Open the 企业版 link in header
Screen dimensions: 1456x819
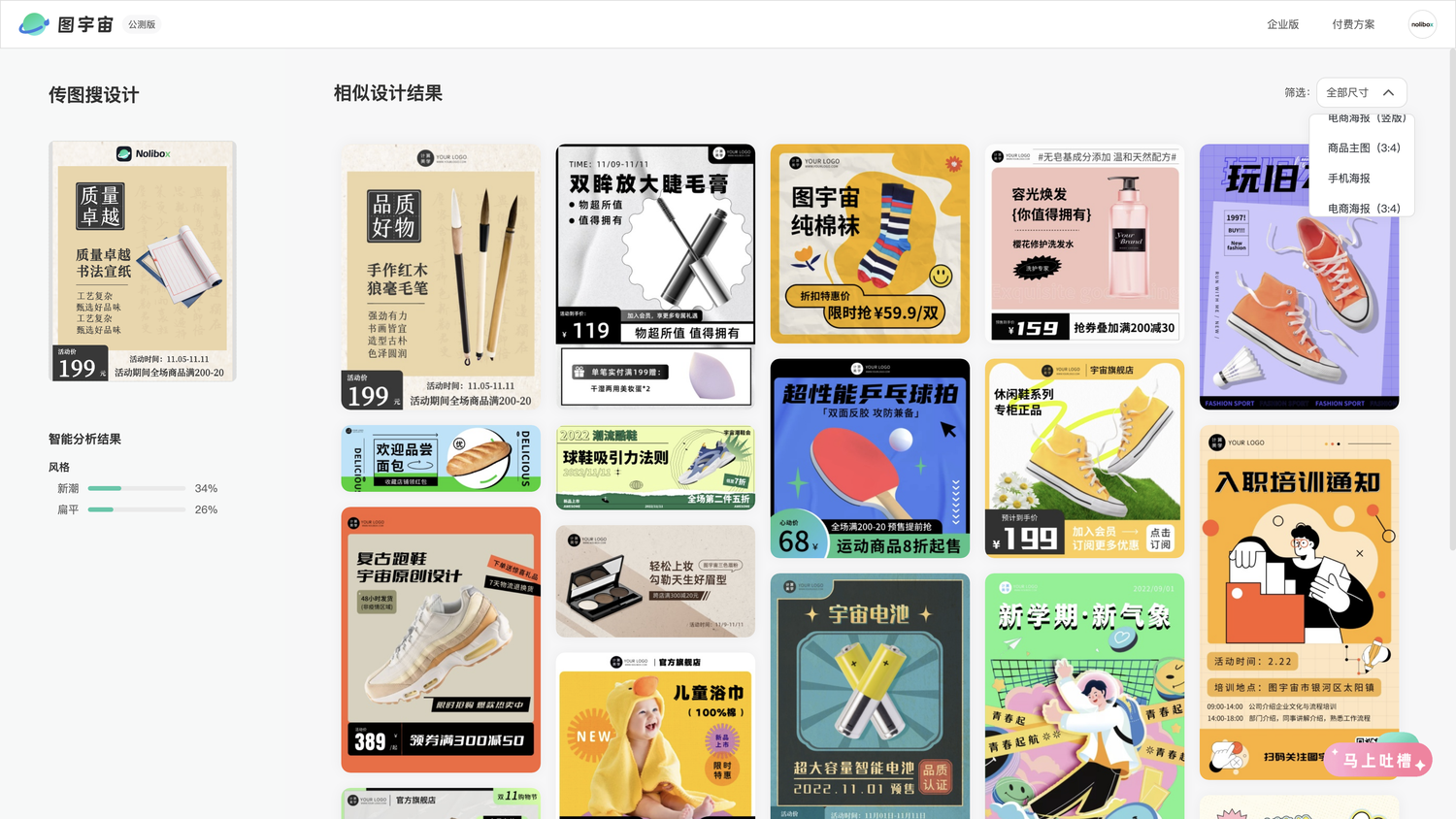1282,24
